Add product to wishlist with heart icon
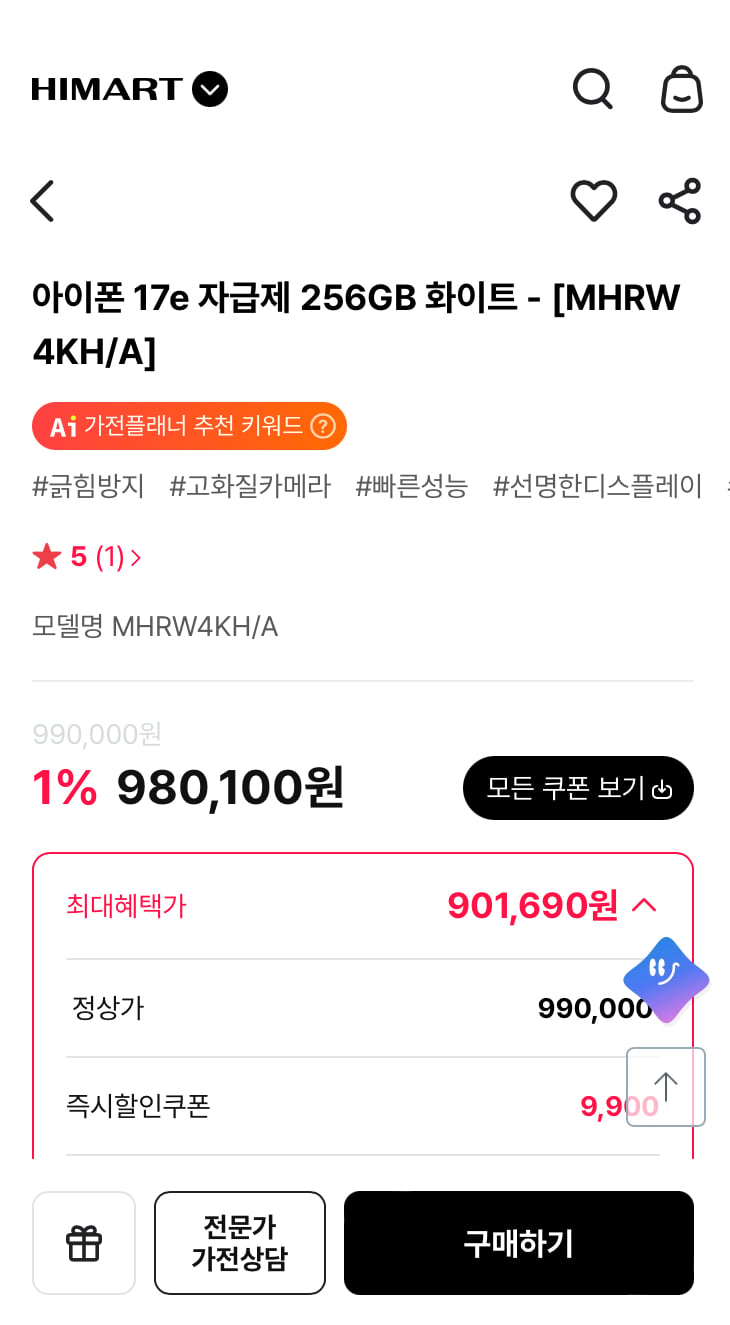The height and width of the screenshot is (1325, 730). (x=594, y=201)
